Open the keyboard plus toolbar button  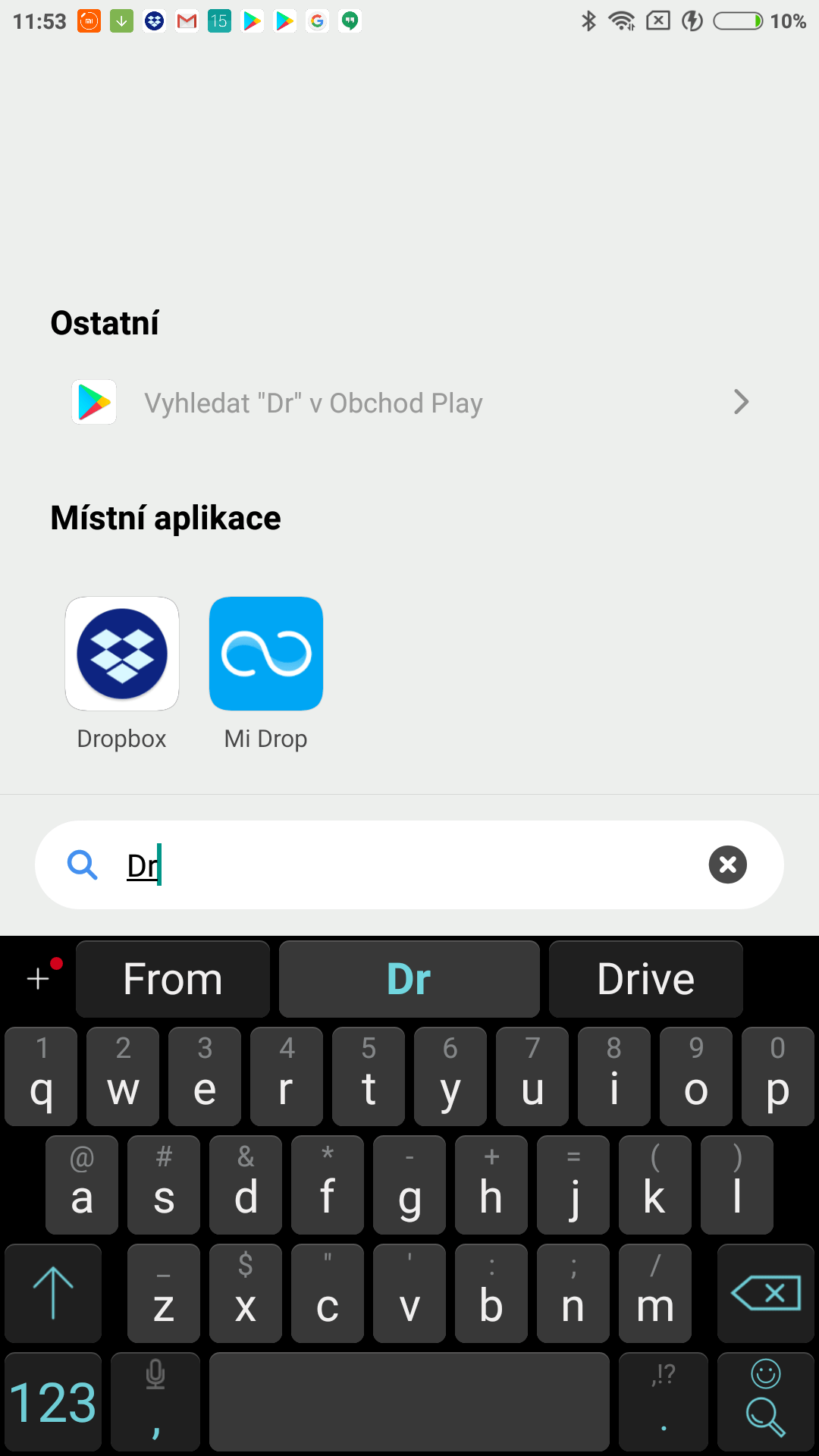coord(38,979)
